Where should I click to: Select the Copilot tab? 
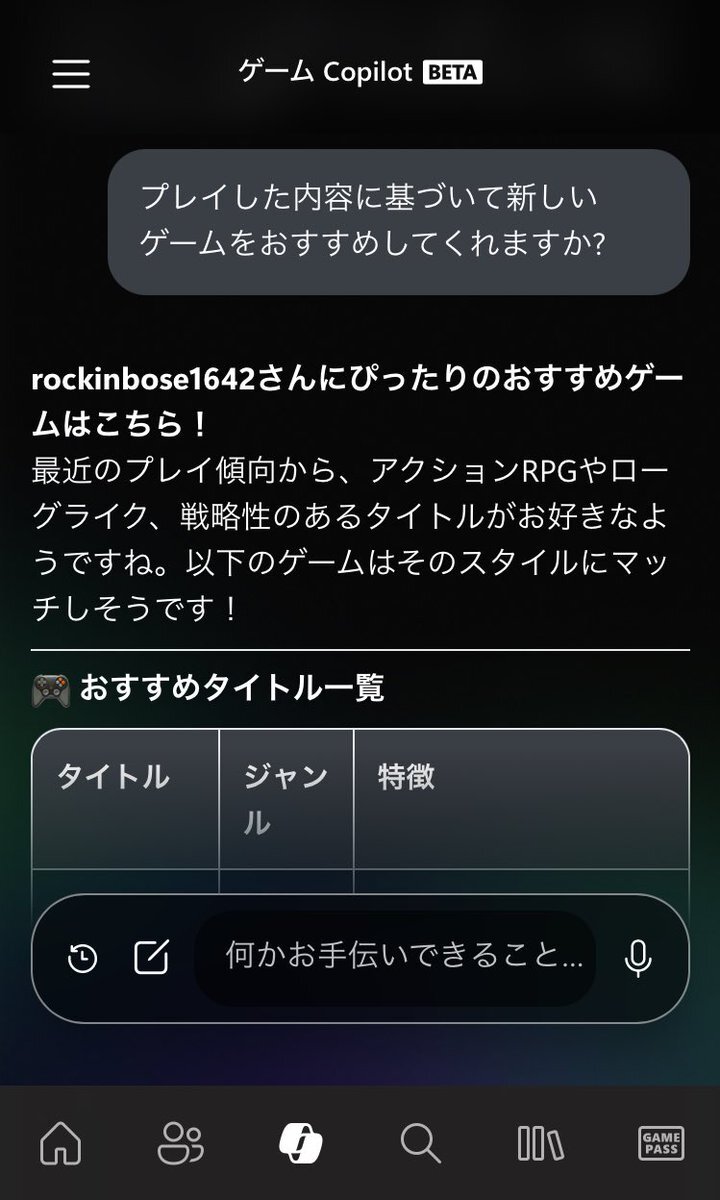tap(300, 1142)
